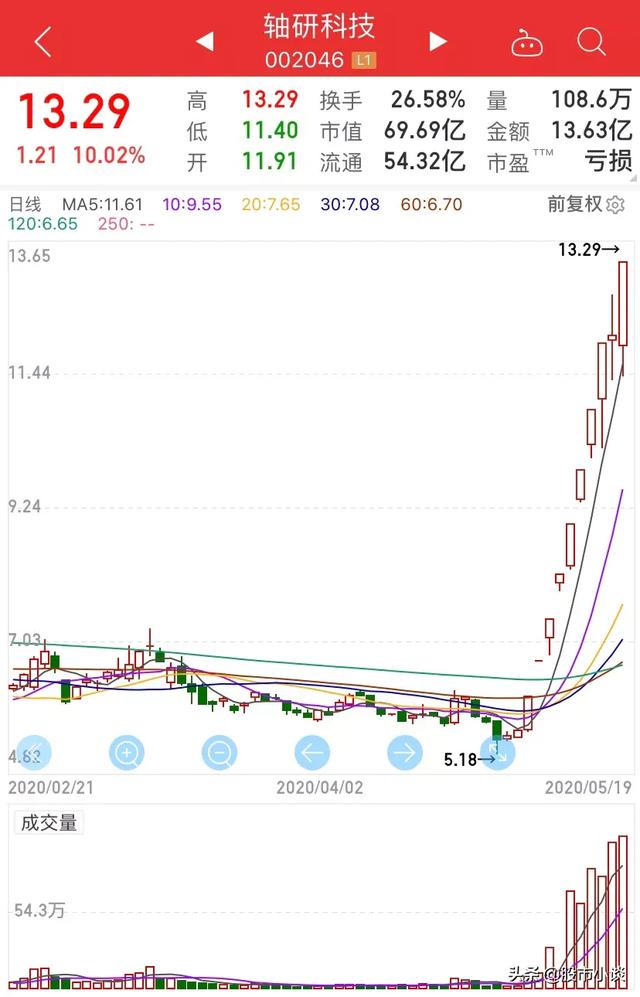This screenshot has width=640, height=997.
Task: Open 前复权 adjustment settings
Action: click(585, 204)
